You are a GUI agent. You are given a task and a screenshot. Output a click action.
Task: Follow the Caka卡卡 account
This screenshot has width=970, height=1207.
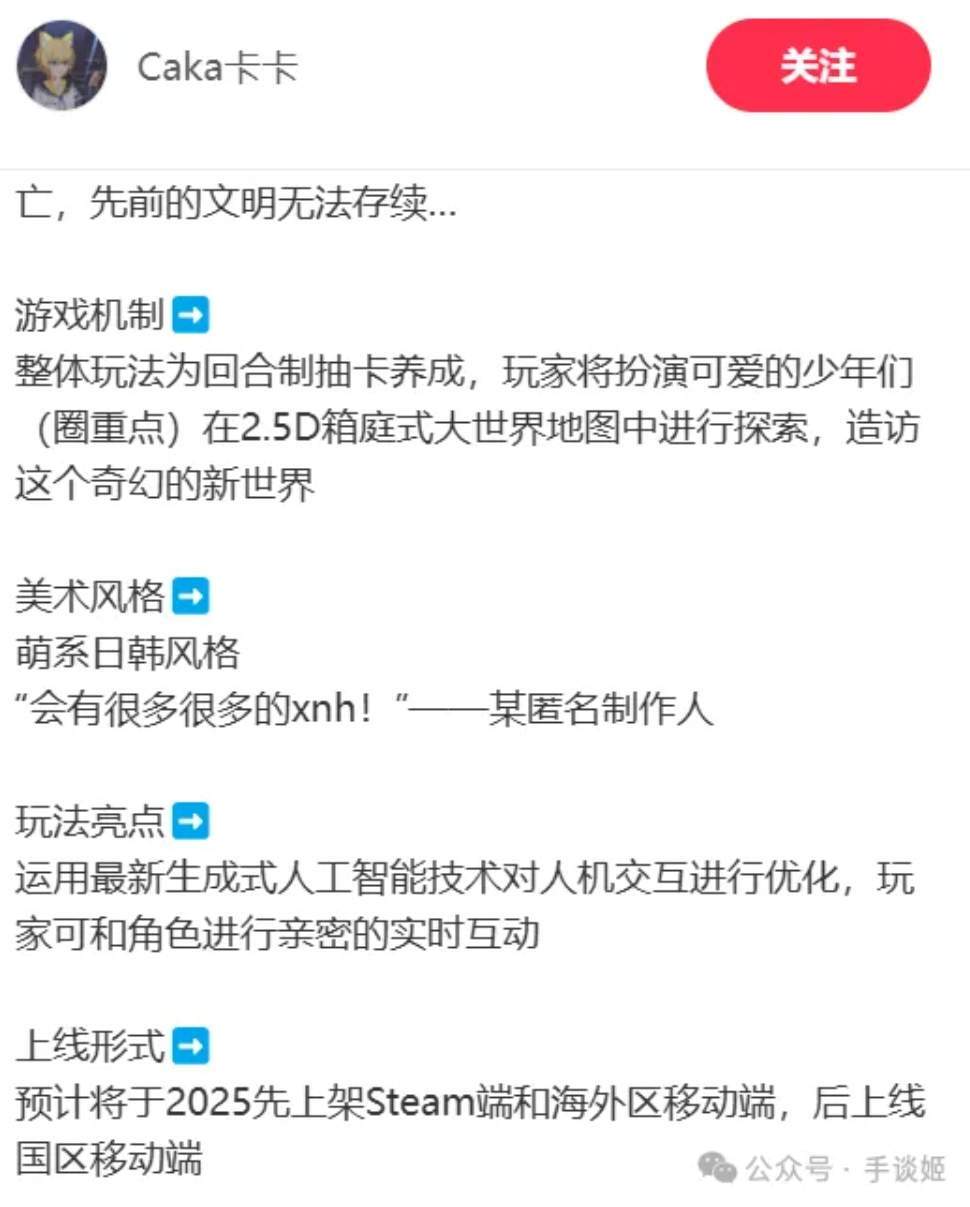pos(818,66)
